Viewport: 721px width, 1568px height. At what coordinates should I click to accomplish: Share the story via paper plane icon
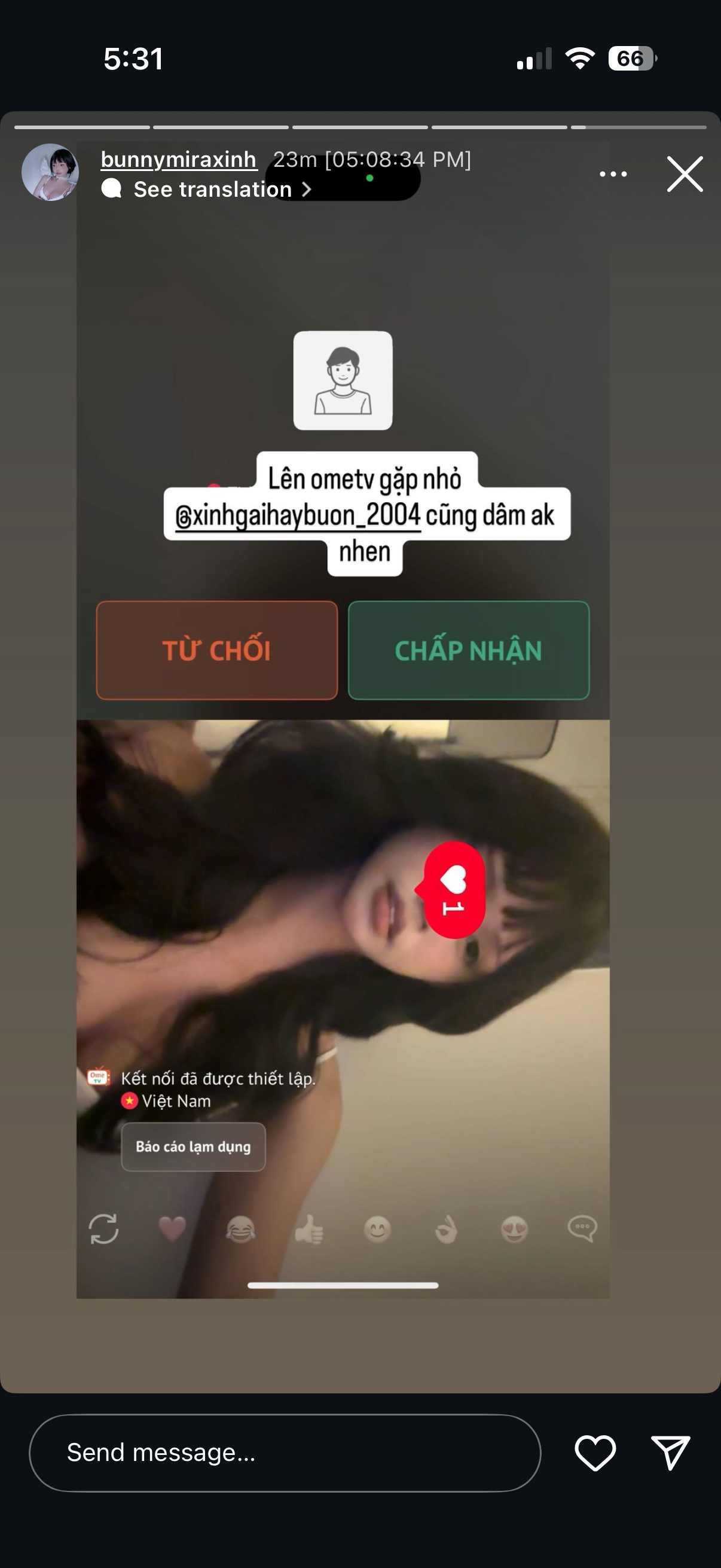(x=670, y=1453)
